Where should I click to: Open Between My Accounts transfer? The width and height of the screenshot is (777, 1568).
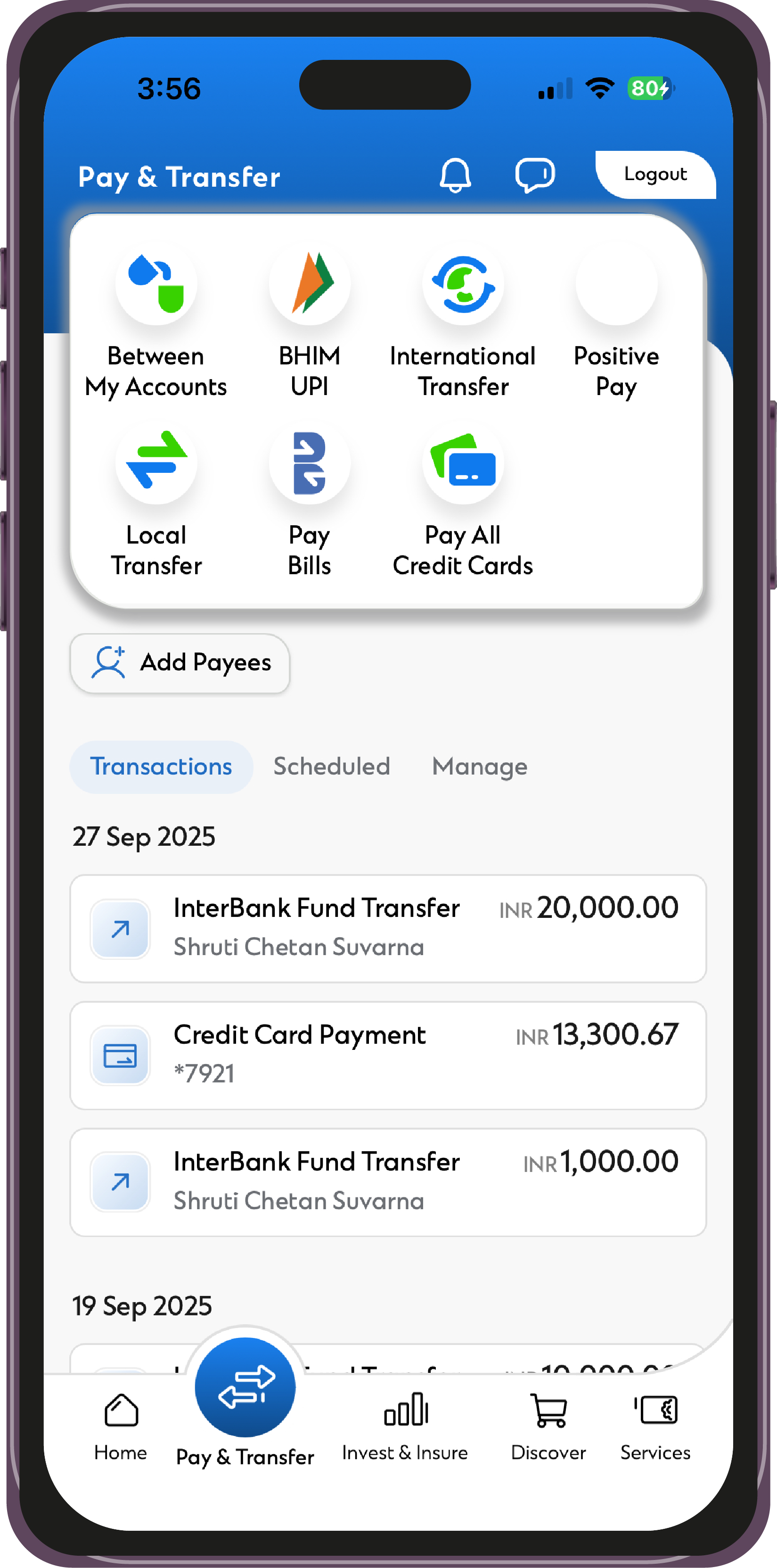coord(156,323)
